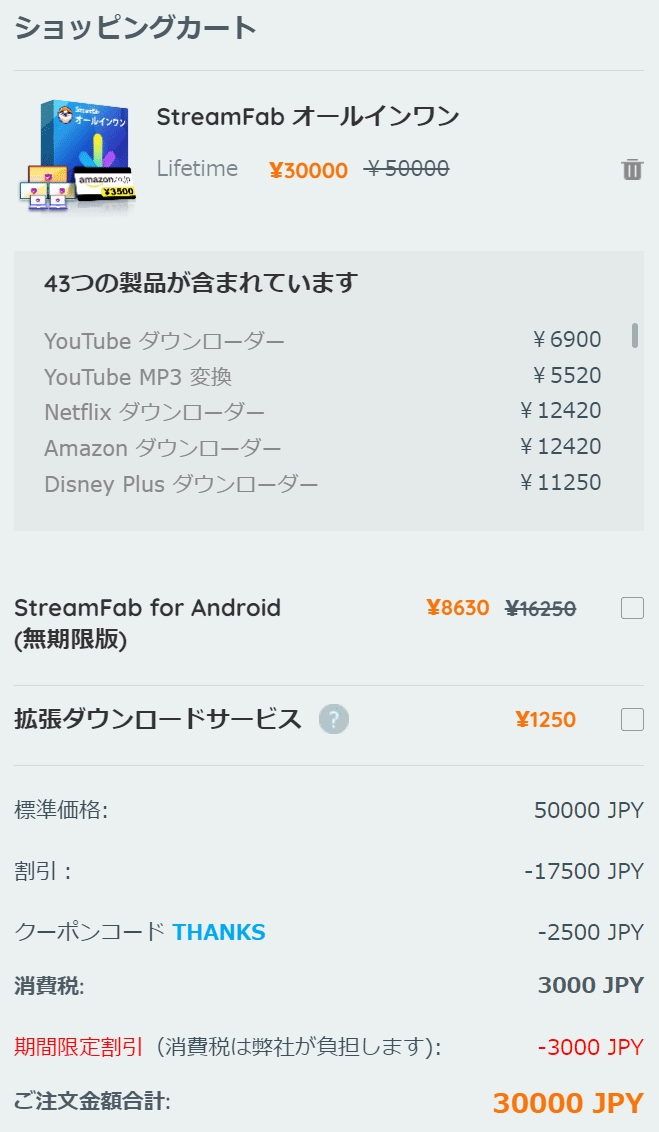Viewport: 659px width, 1132px height.
Task: Tap the scrollbar in the included-products list
Action: (635, 335)
